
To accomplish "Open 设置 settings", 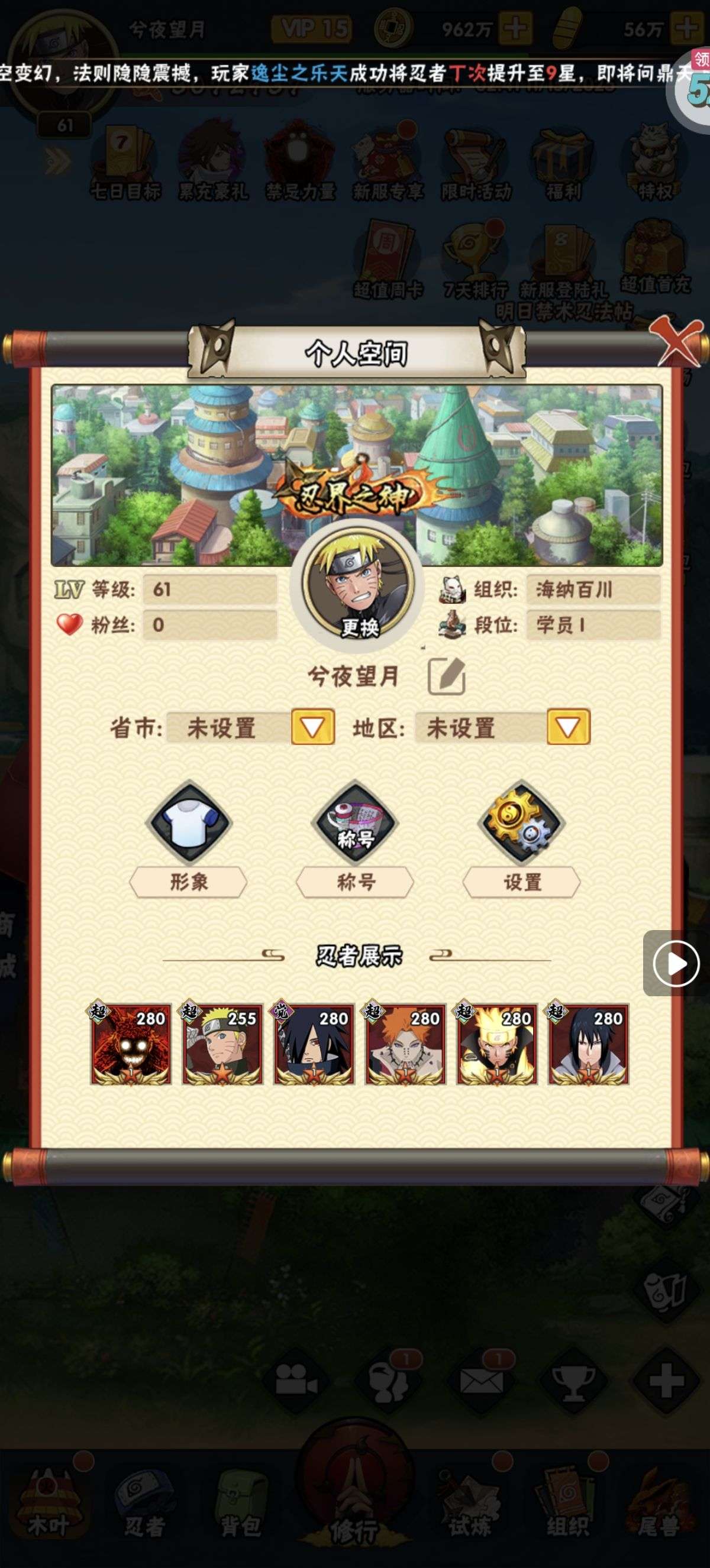I will [522, 838].
